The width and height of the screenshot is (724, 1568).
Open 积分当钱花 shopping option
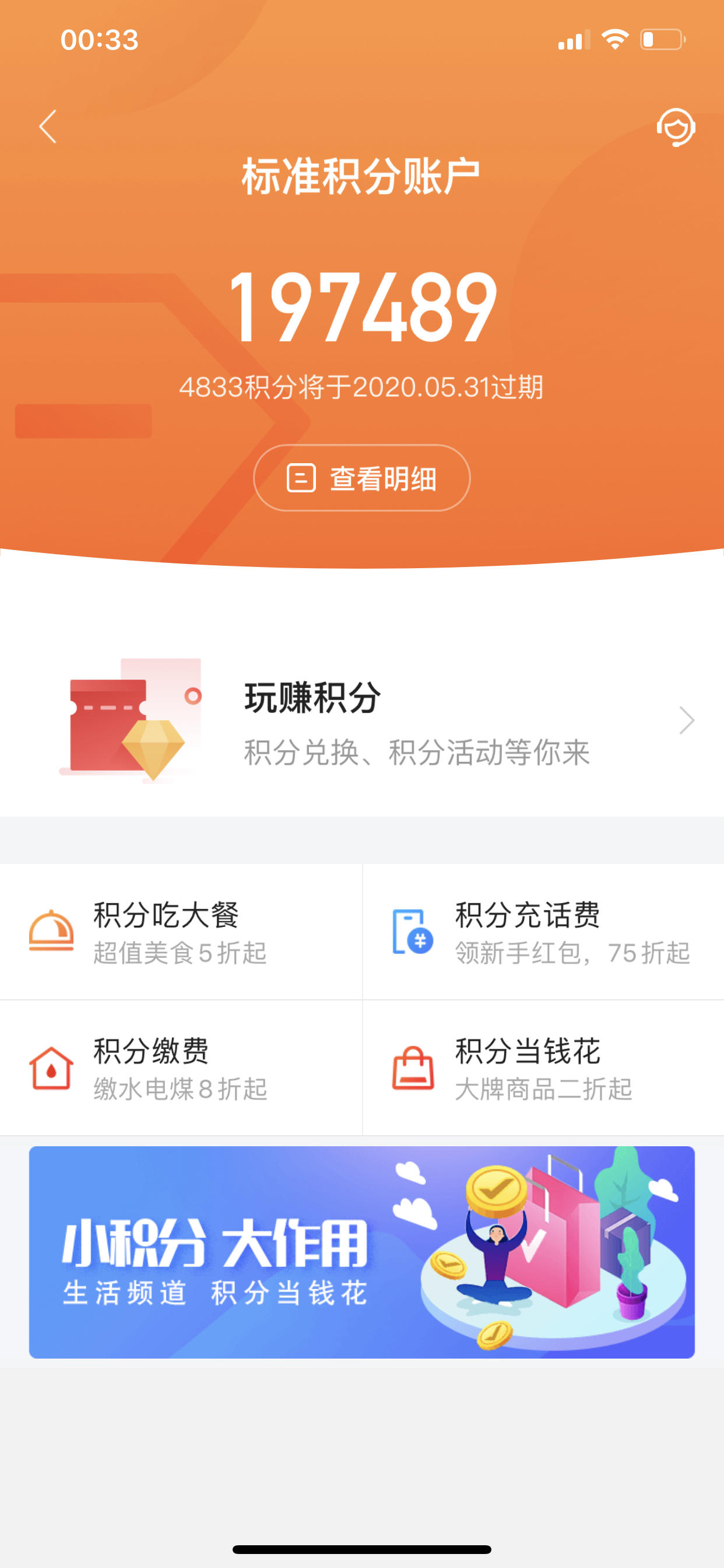click(x=543, y=1067)
